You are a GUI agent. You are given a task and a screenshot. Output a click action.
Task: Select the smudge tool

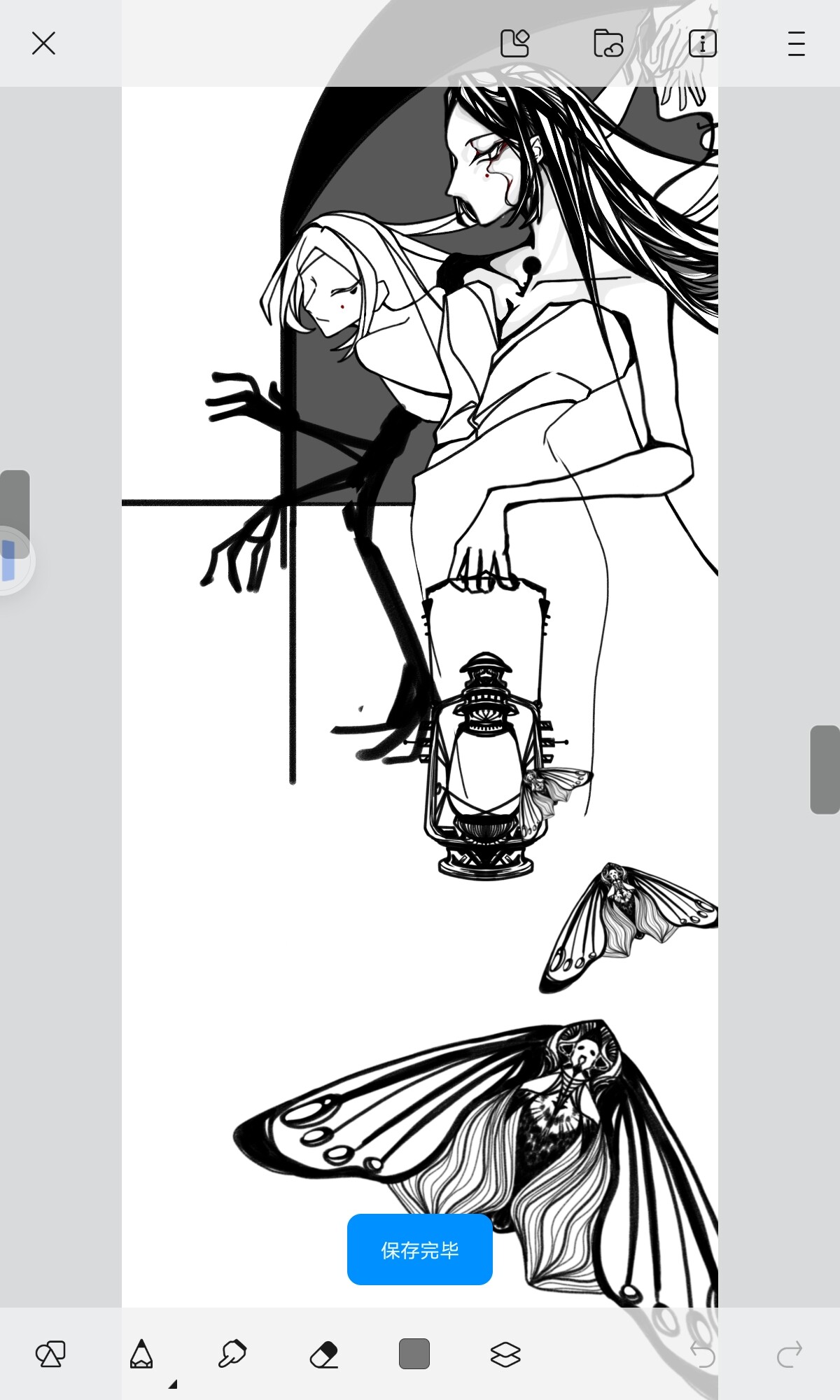(x=232, y=1354)
